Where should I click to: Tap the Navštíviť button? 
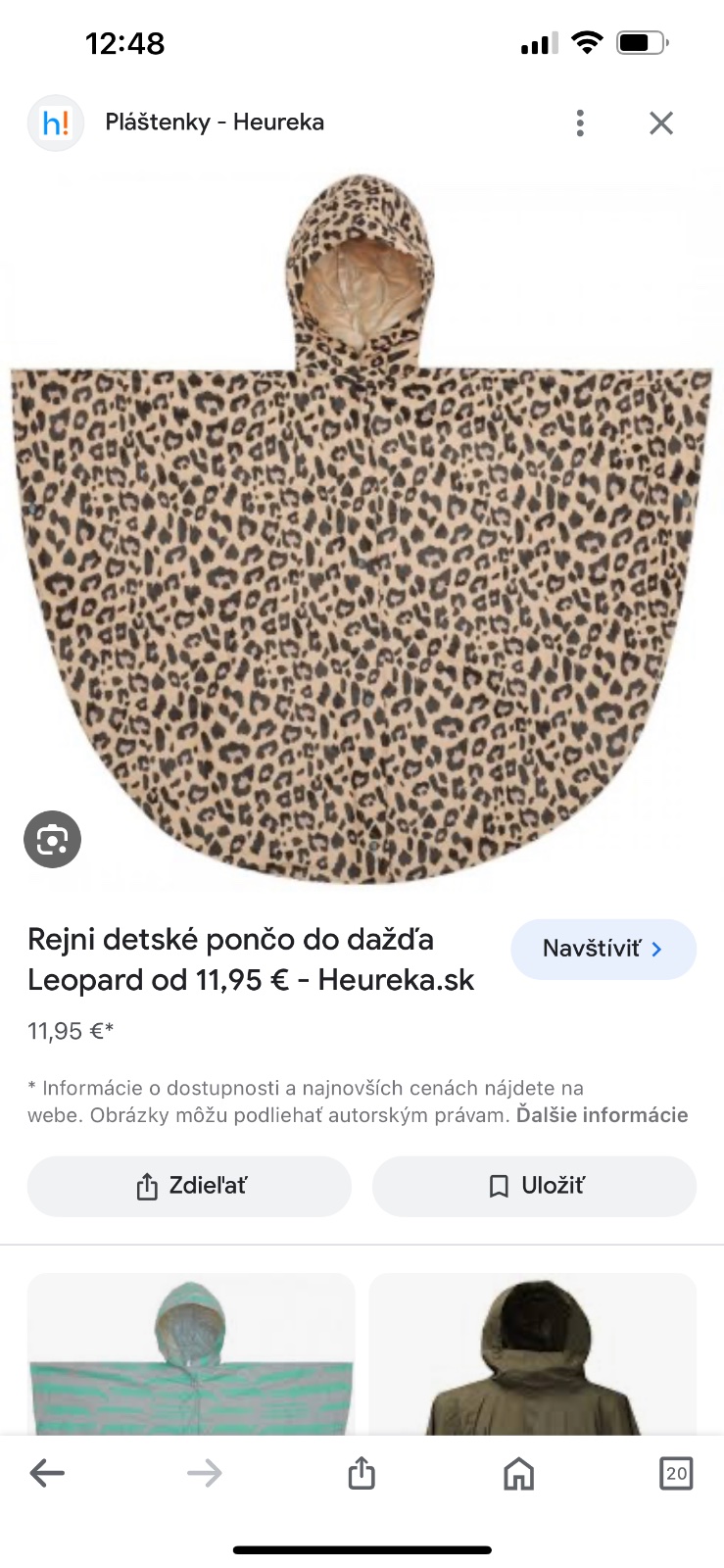(603, 949)
